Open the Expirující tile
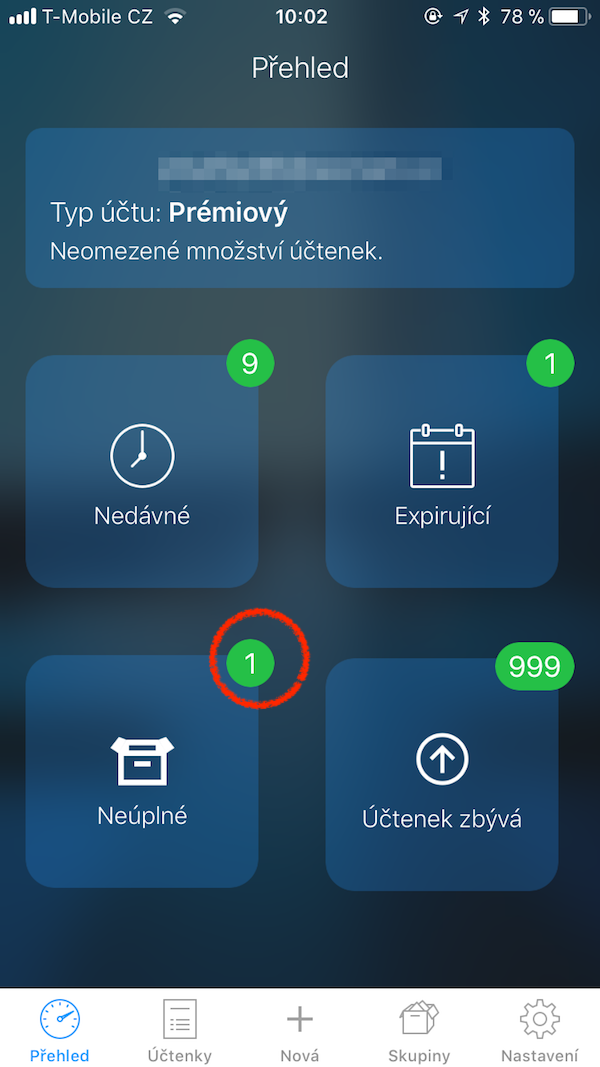The width and height of the screenshot is (600, 1067). 442,471
